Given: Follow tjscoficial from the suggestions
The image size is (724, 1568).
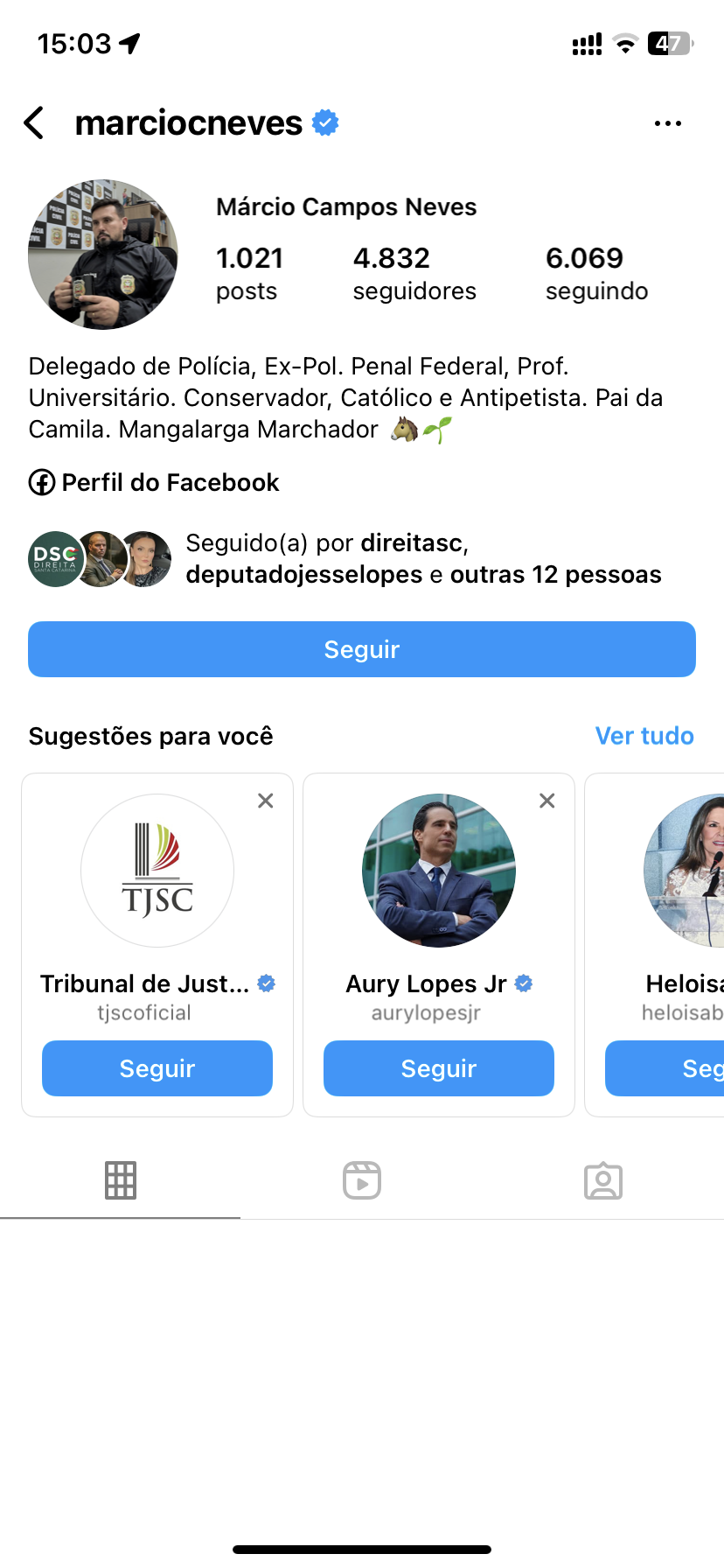Looking at the screenshot, I should point(157,1068).
